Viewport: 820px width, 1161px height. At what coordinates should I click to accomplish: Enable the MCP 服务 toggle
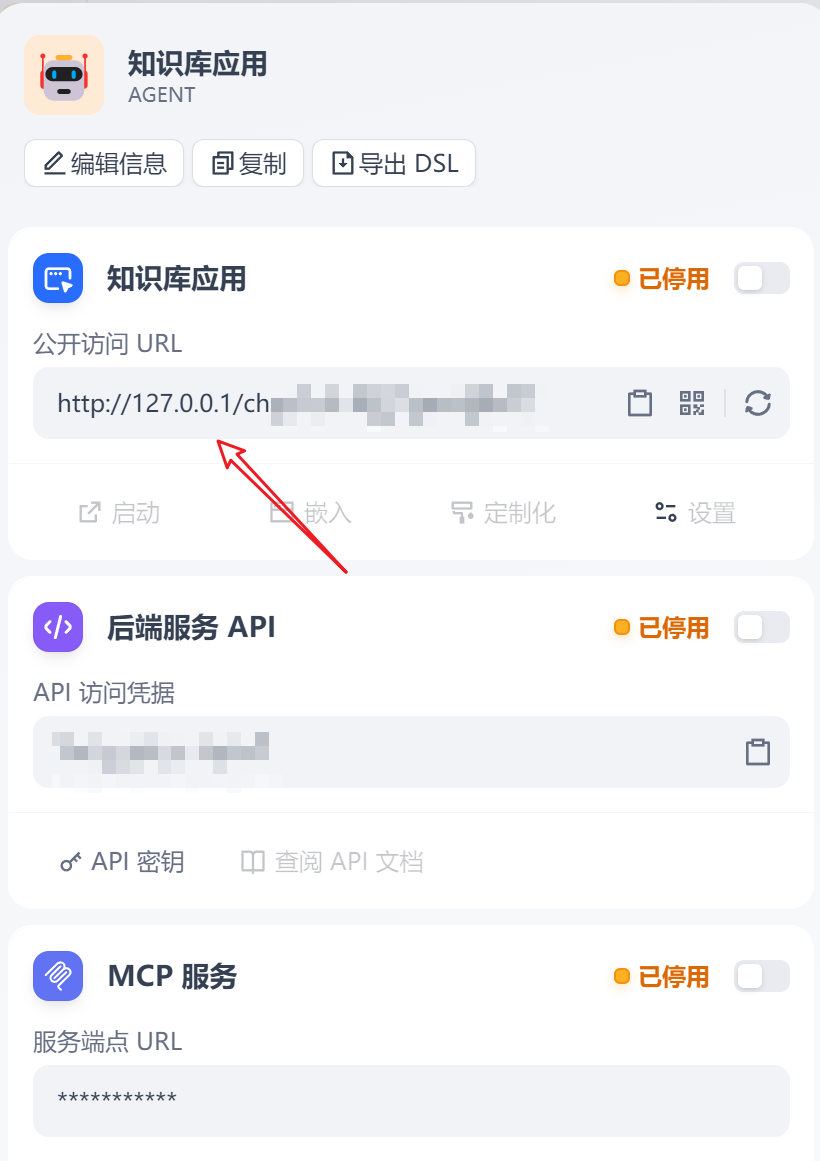(761, 975)
